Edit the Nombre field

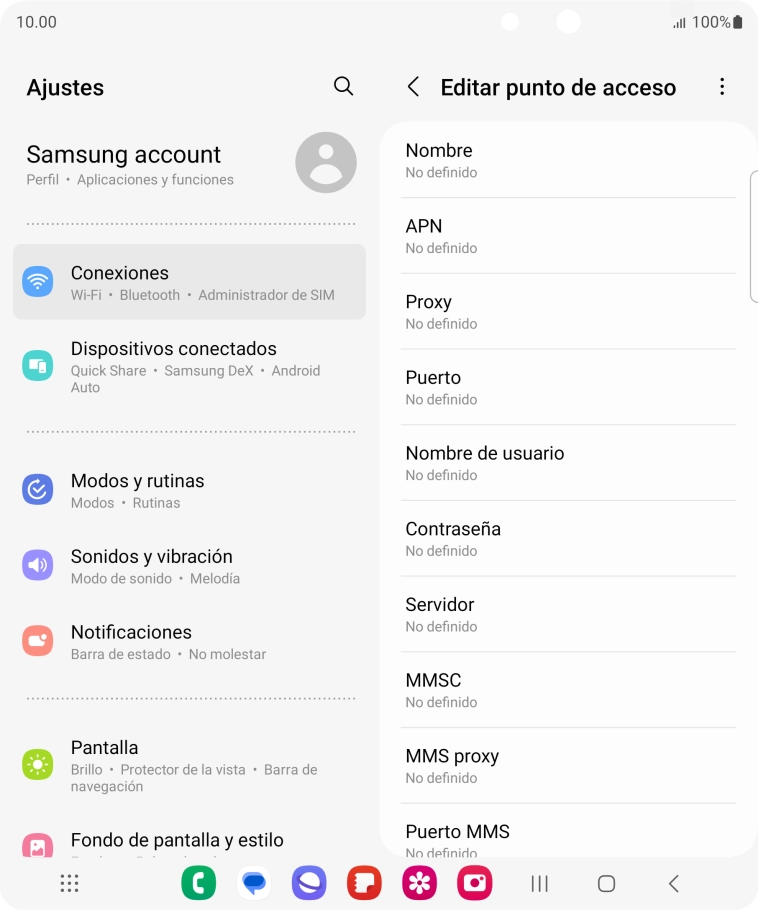567,160
